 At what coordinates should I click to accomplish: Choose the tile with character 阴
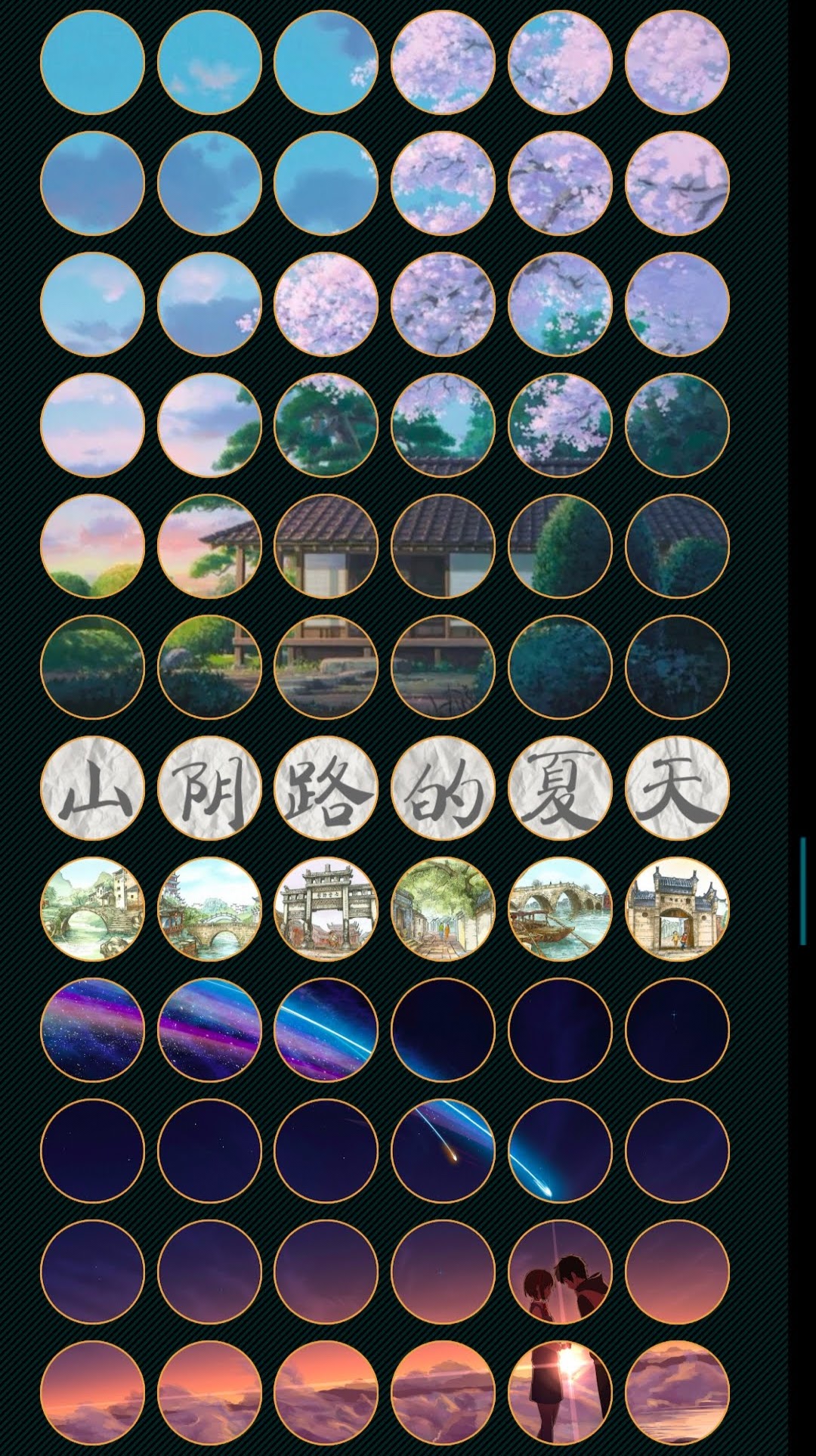click(209, 788)
